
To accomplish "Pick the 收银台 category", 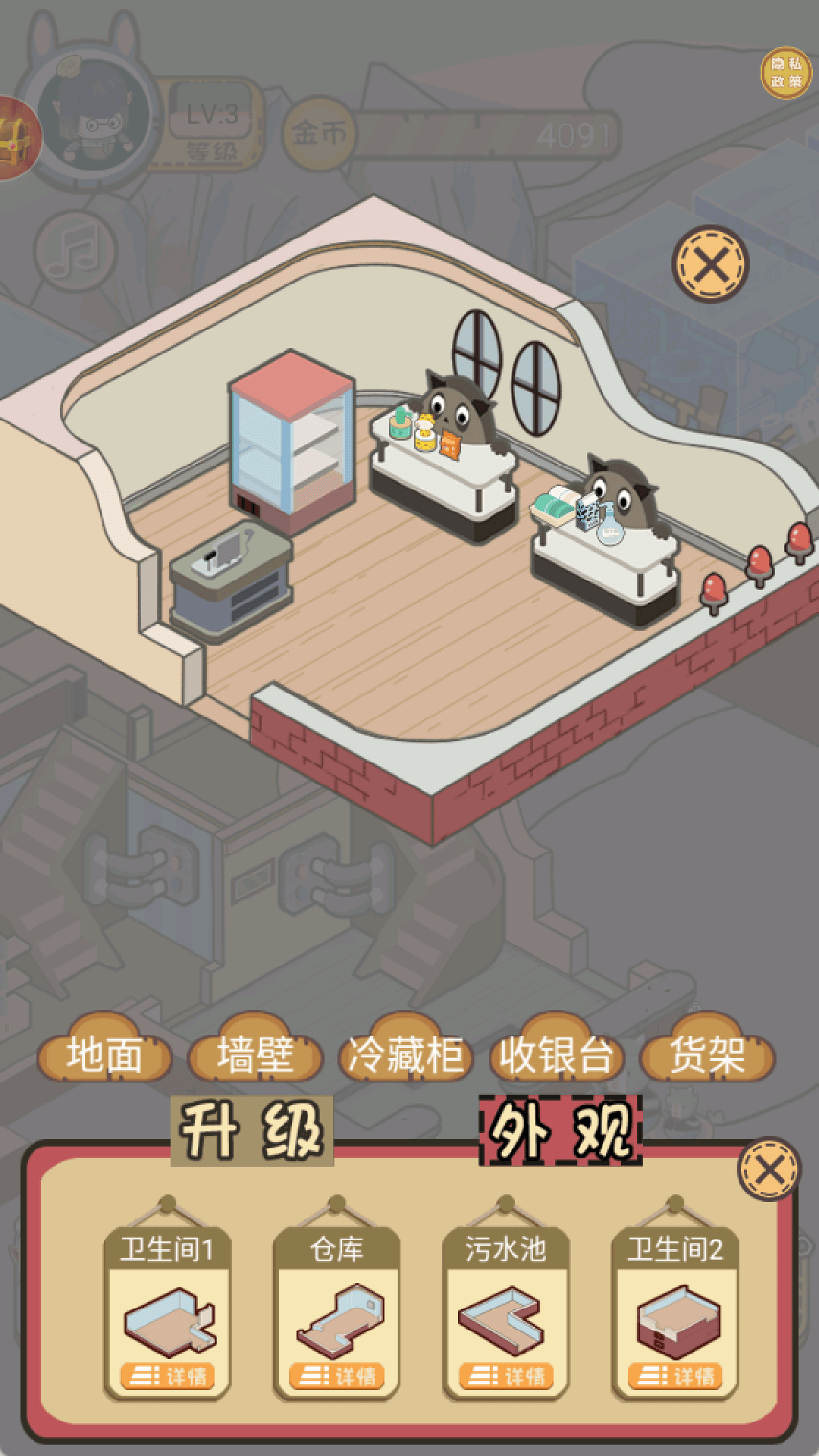I will (x=557, y=1055).
